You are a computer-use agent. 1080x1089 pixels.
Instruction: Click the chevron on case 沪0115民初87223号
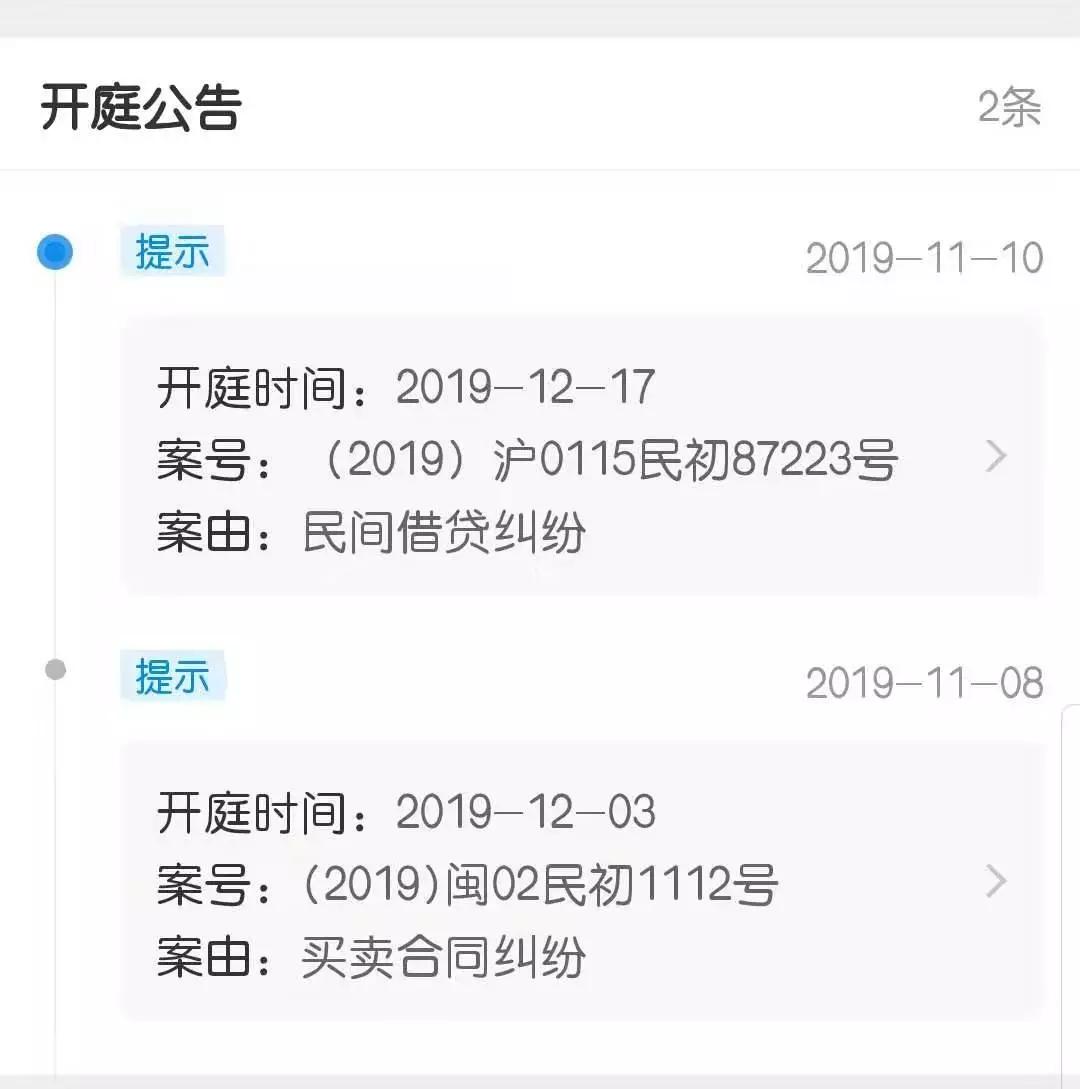pyautogui.click(x=996, y=456)
